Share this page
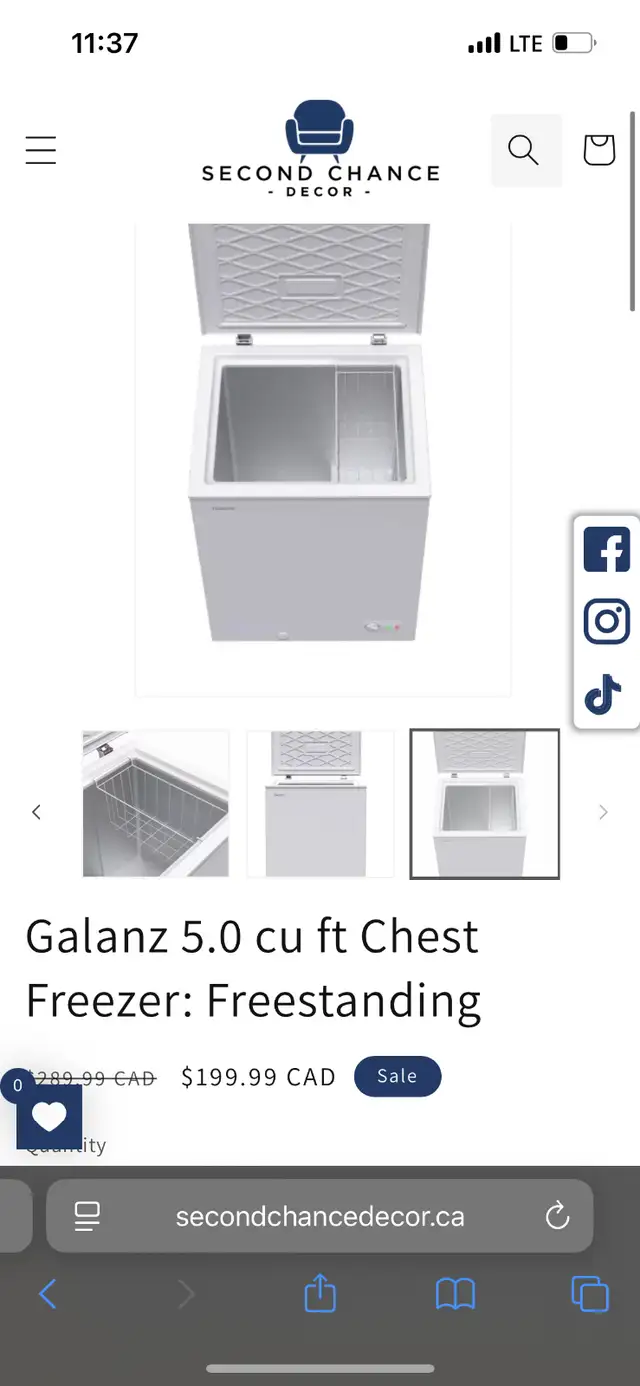This screenshot has width=640, height=1386. click(320, 1293)
